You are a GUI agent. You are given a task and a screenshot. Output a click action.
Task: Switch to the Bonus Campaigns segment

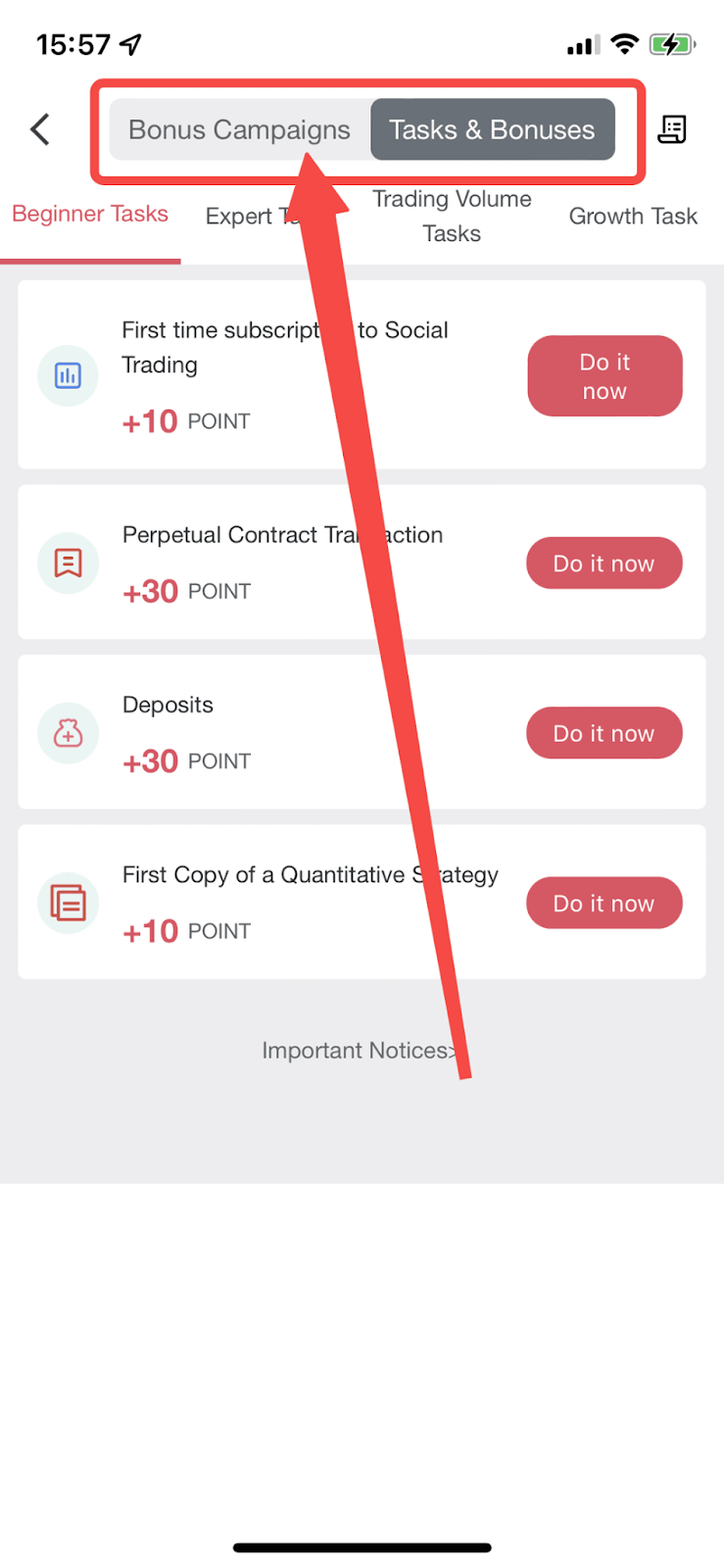(x=238, y=130)
